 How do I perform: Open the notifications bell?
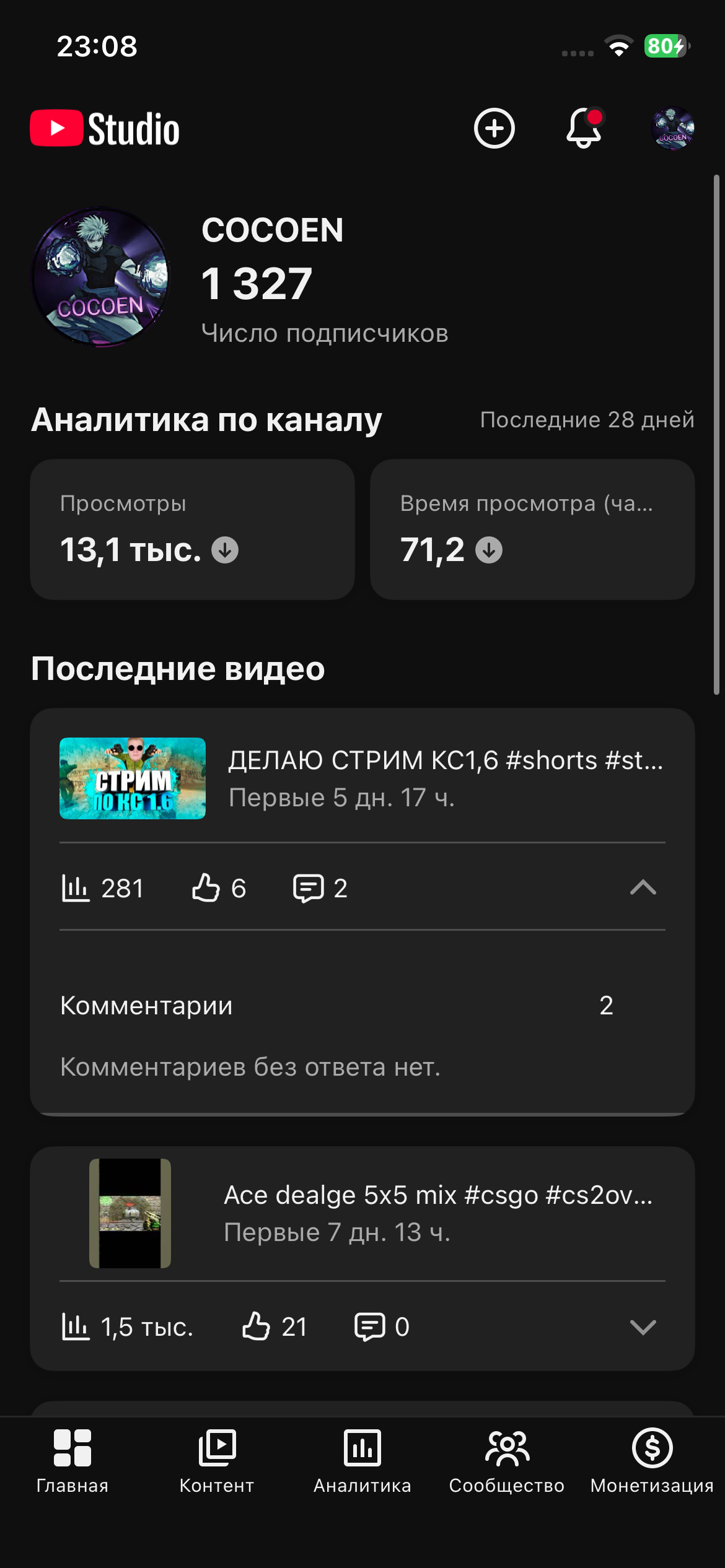(x=584, y=128)
